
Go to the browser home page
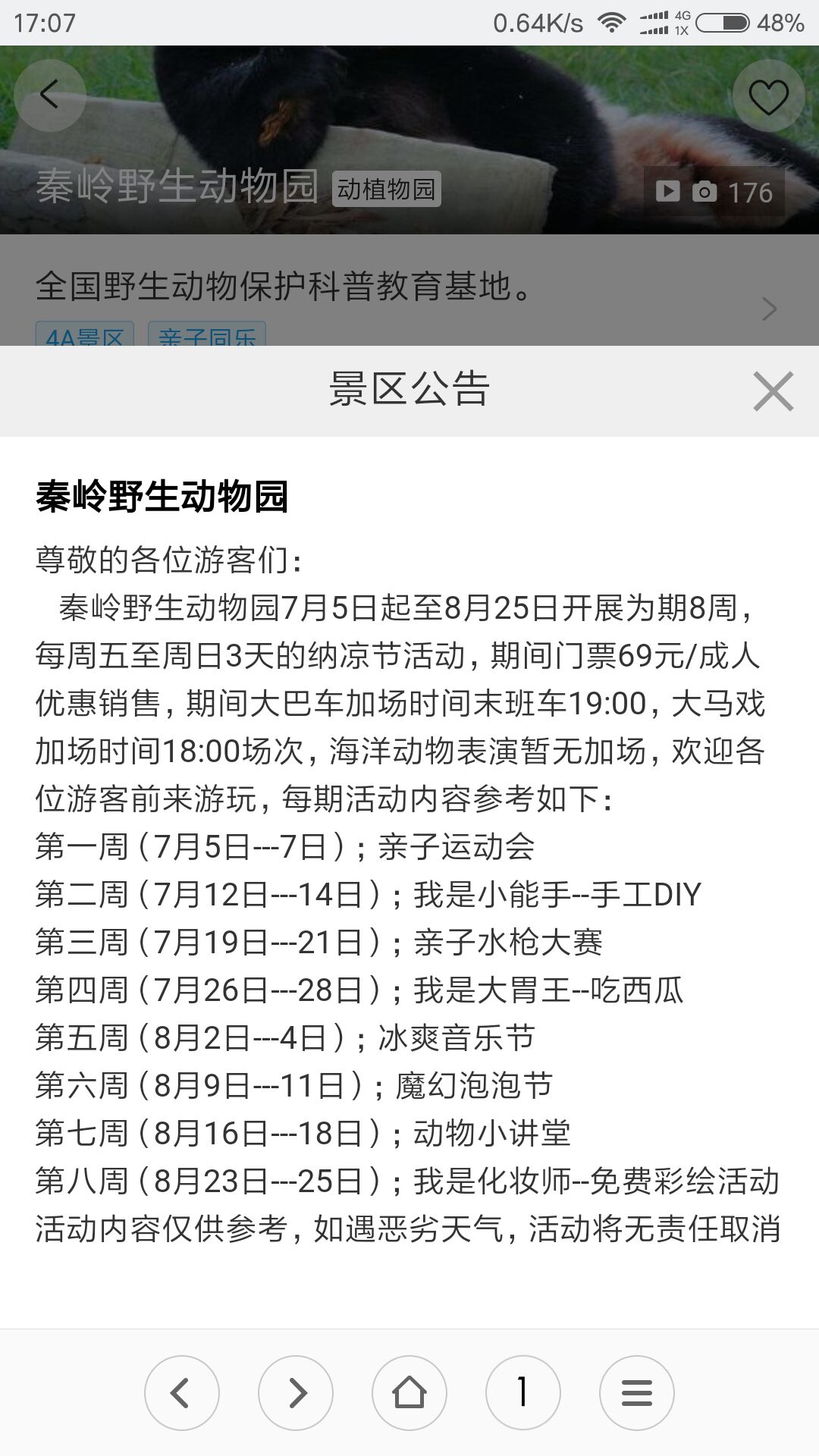click(x=409, y=1393)
